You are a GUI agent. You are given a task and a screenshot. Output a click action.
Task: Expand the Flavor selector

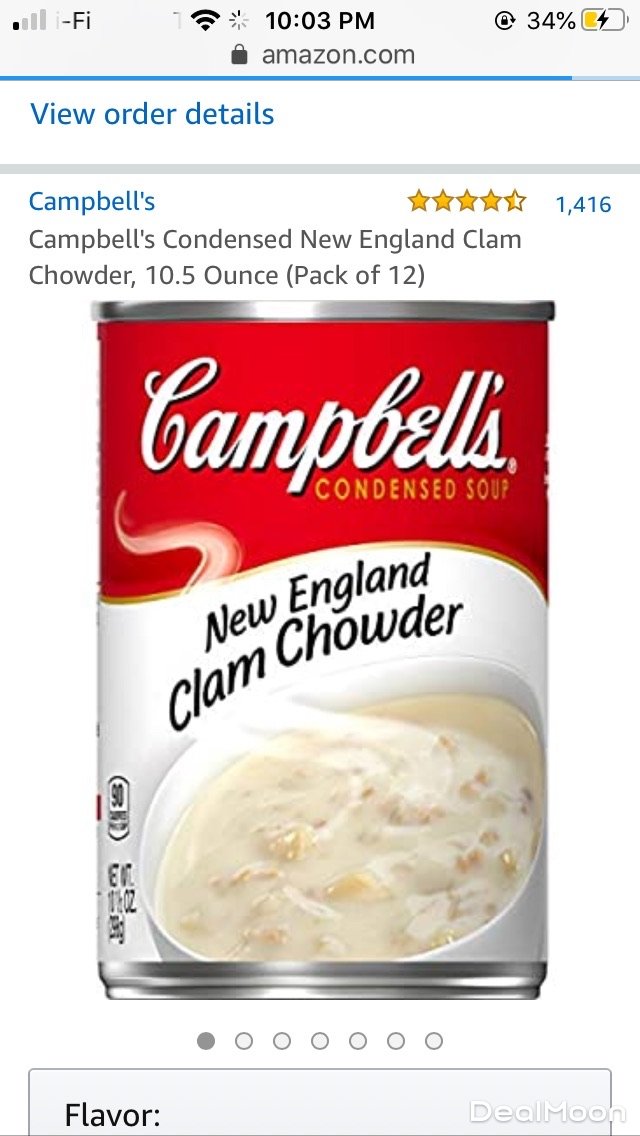pos(320,1108)
